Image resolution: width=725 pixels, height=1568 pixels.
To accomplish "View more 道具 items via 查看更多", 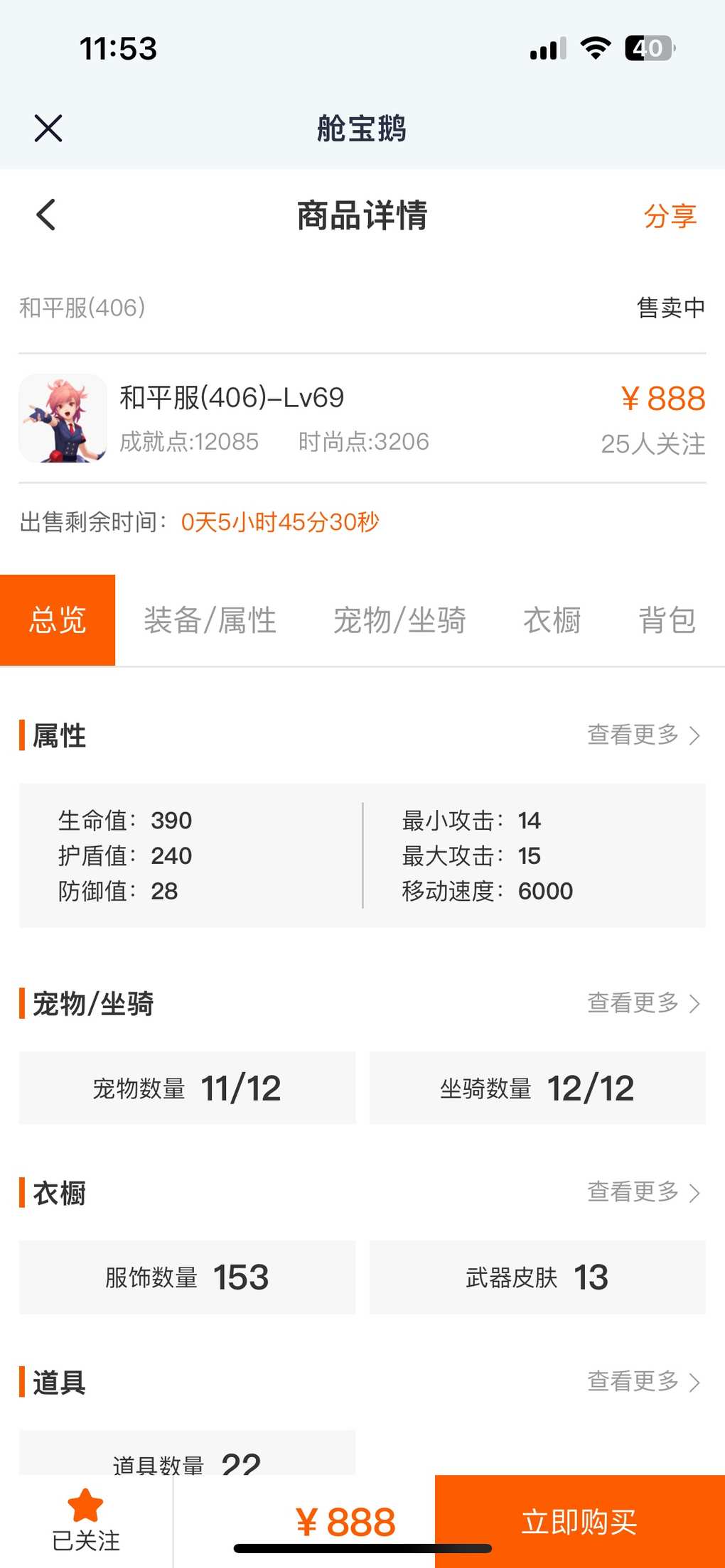I will pos(643,1382).
